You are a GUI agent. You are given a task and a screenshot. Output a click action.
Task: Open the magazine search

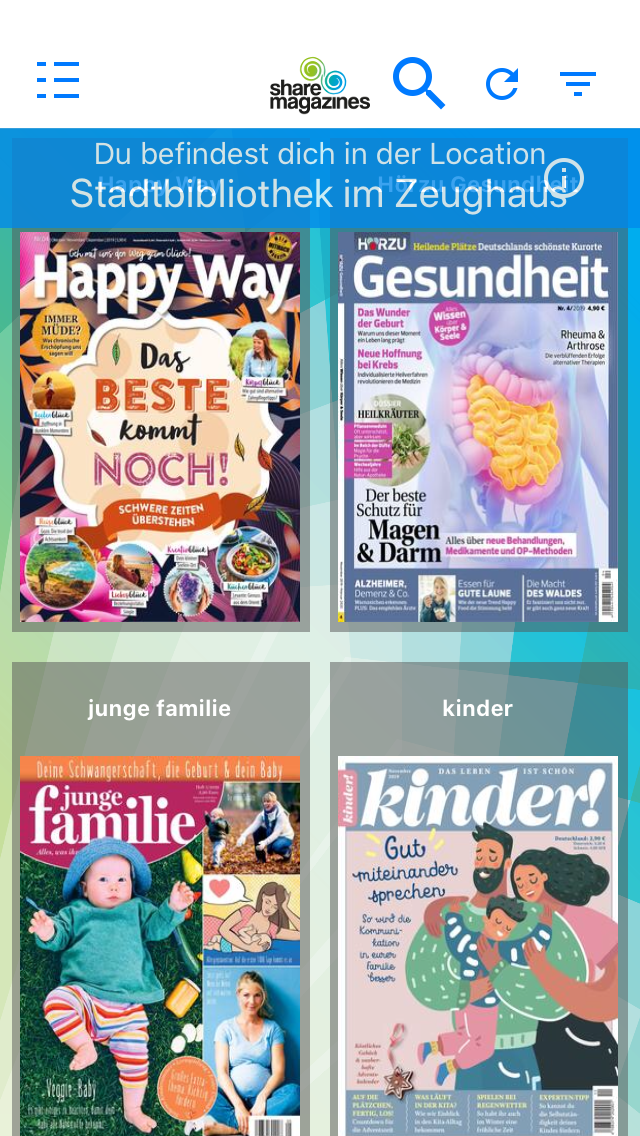coord(418,82)
